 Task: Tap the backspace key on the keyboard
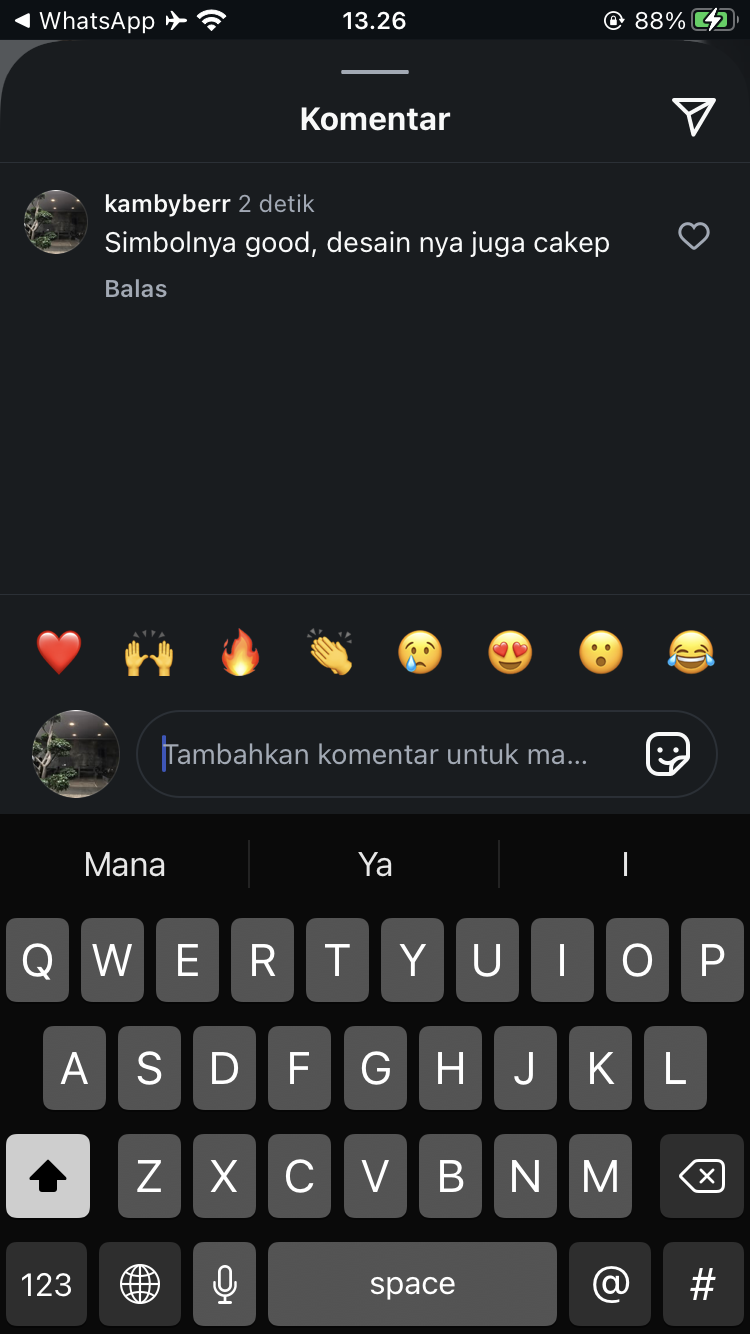[702, 1177]
